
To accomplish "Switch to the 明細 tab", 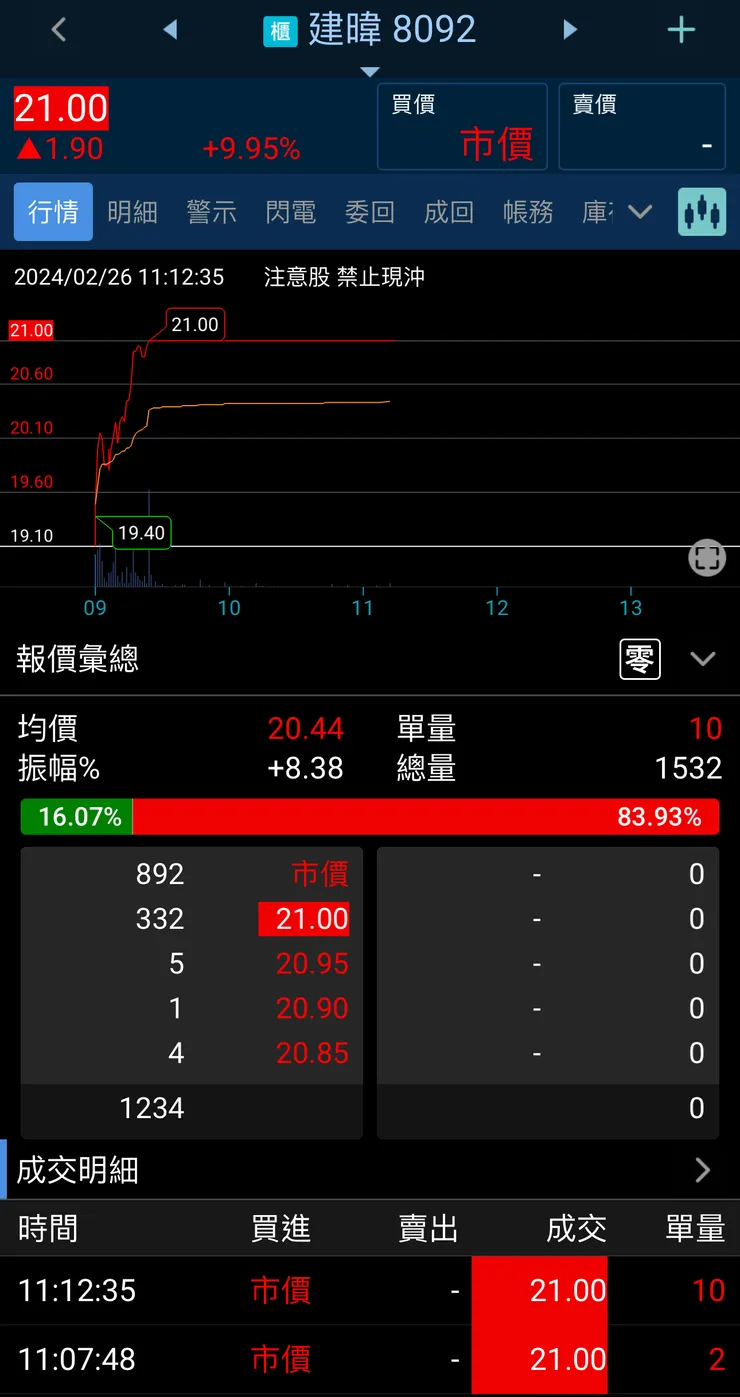I will [x=132, y=212].
